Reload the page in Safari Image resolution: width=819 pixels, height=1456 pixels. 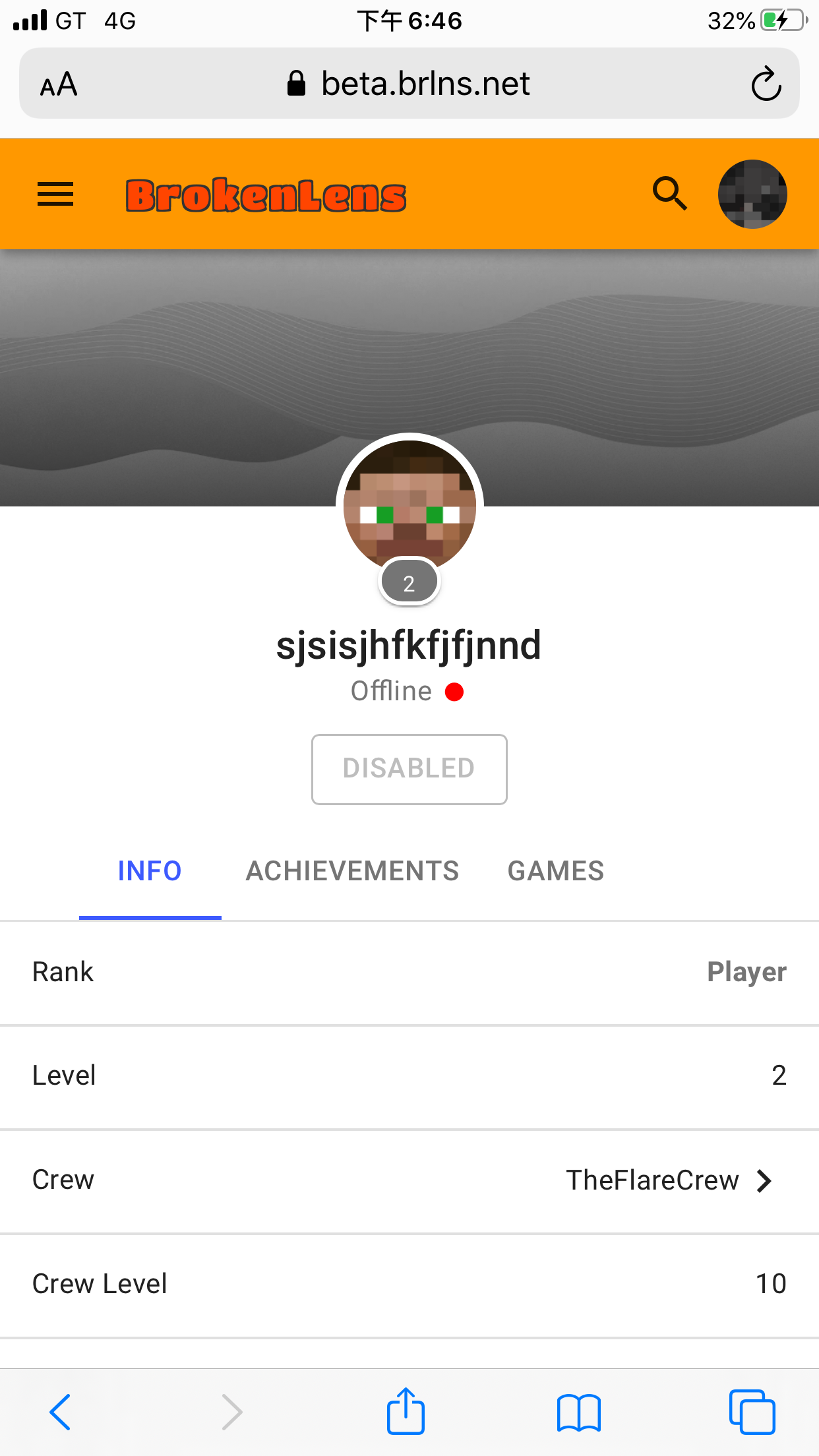pos(766,84)
